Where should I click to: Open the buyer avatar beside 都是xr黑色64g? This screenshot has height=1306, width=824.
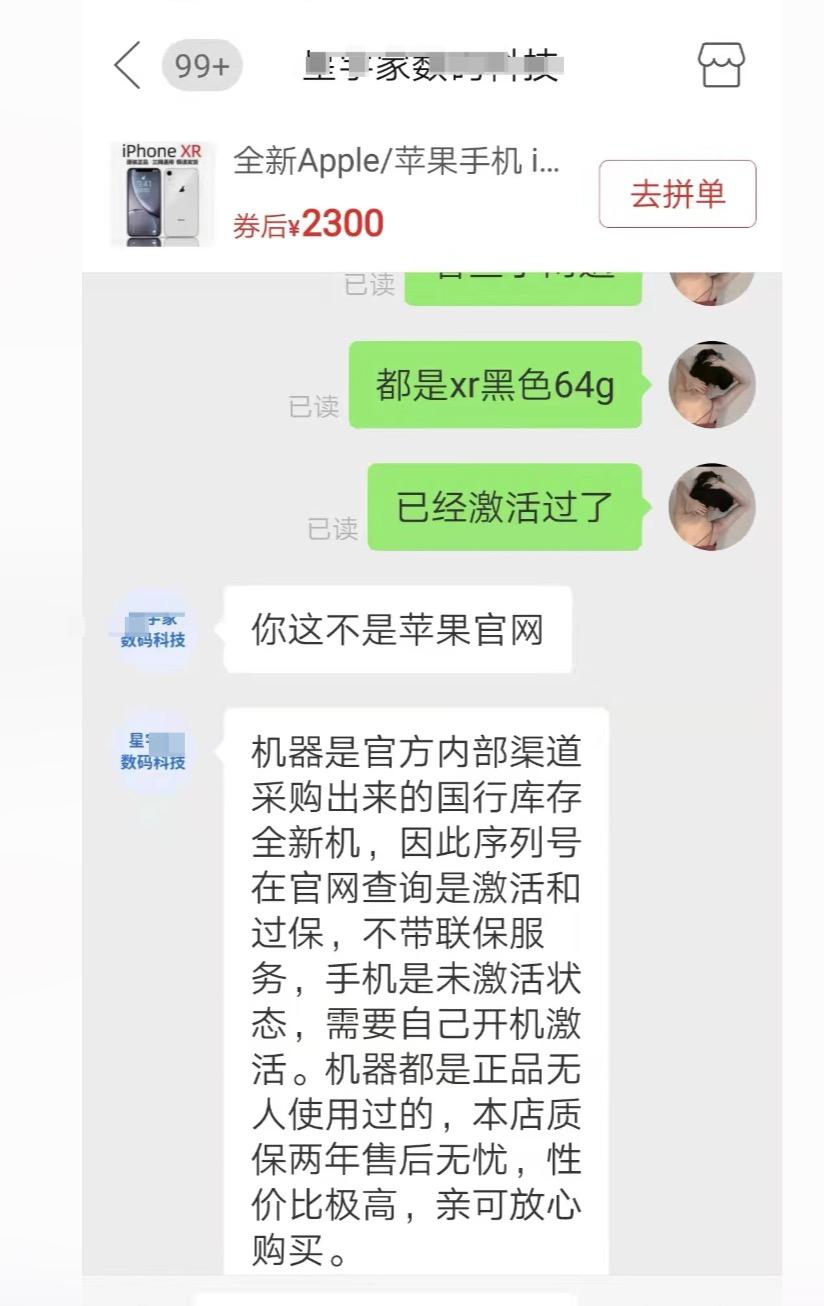click(711, 385)
